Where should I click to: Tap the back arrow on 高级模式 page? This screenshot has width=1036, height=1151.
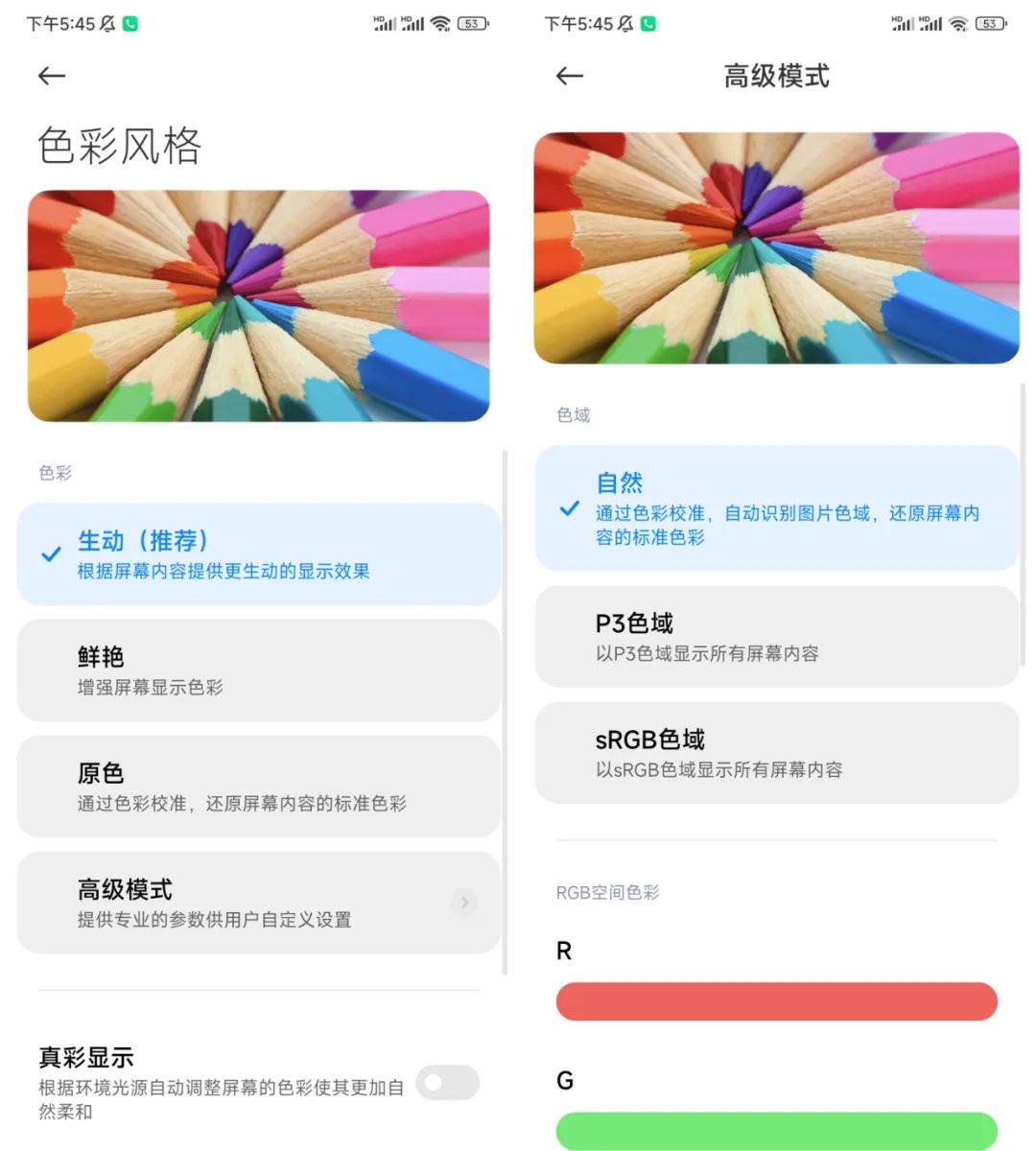tap(570, 76)
